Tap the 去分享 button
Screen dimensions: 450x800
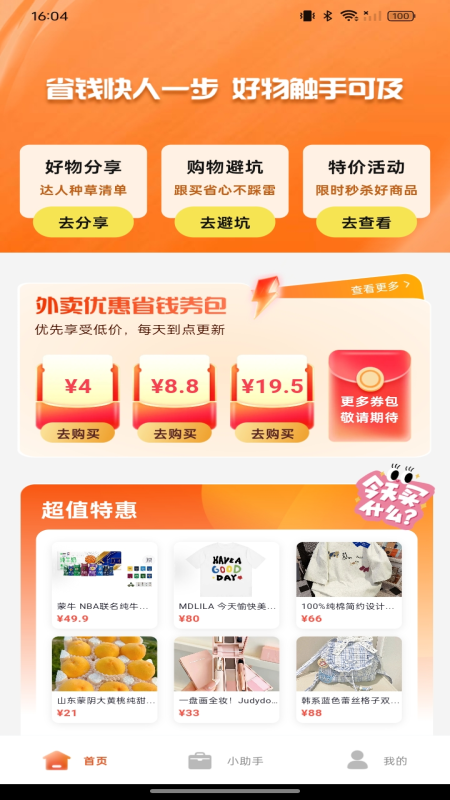83,222
